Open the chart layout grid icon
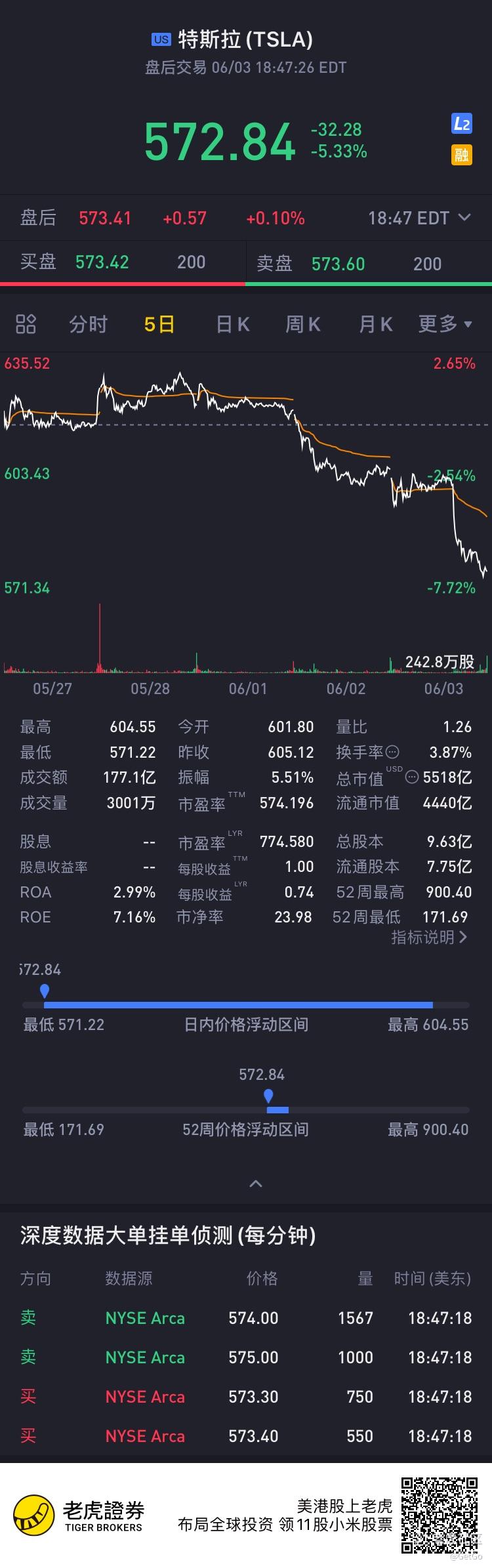The image size is (492, 1568). click(26, 324)
